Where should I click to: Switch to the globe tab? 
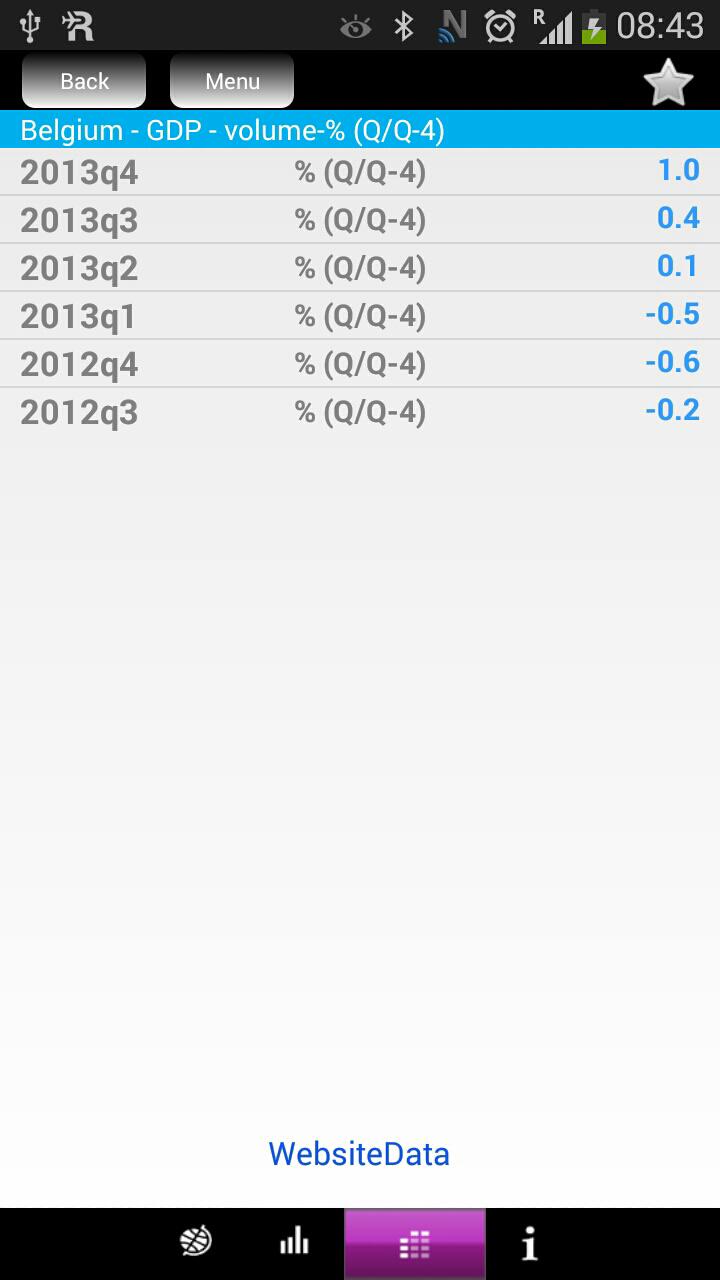click(196, 1243)
